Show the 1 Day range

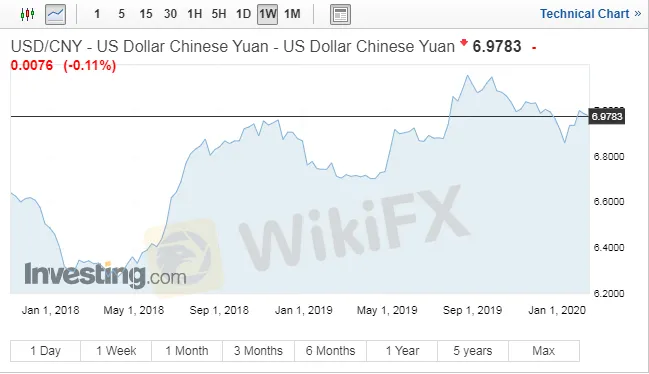pos(46,351)
